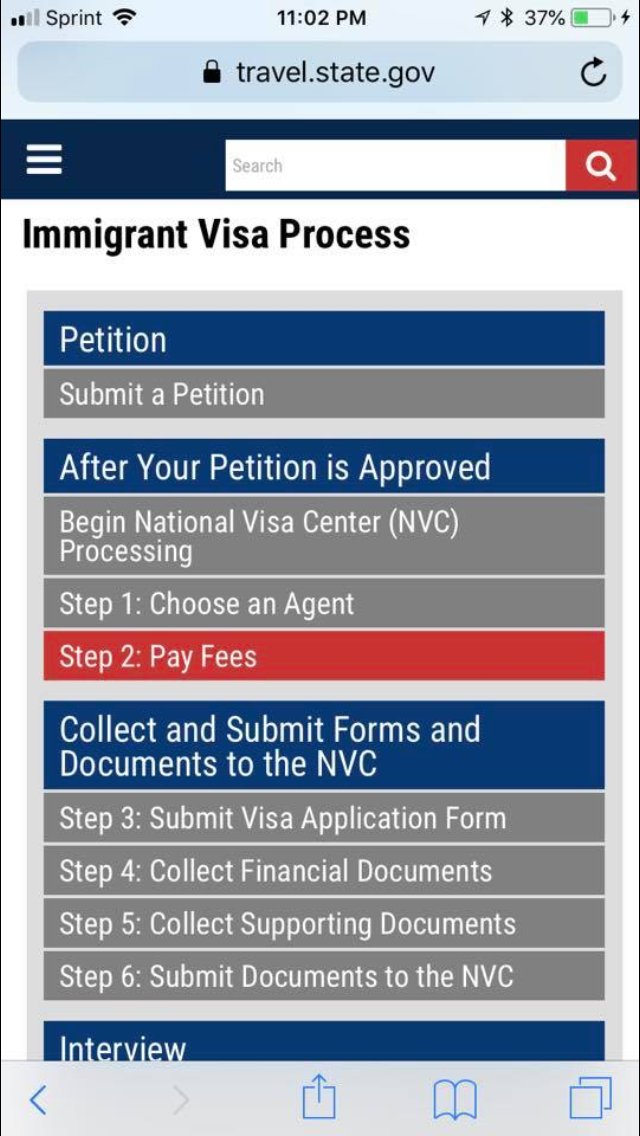Image resolution: width=640 pixels, height=1136 pixels.
Task: Open Step 6: Submit Documents to the NVC
Action: pyautogui.click(x=324, y=976)
